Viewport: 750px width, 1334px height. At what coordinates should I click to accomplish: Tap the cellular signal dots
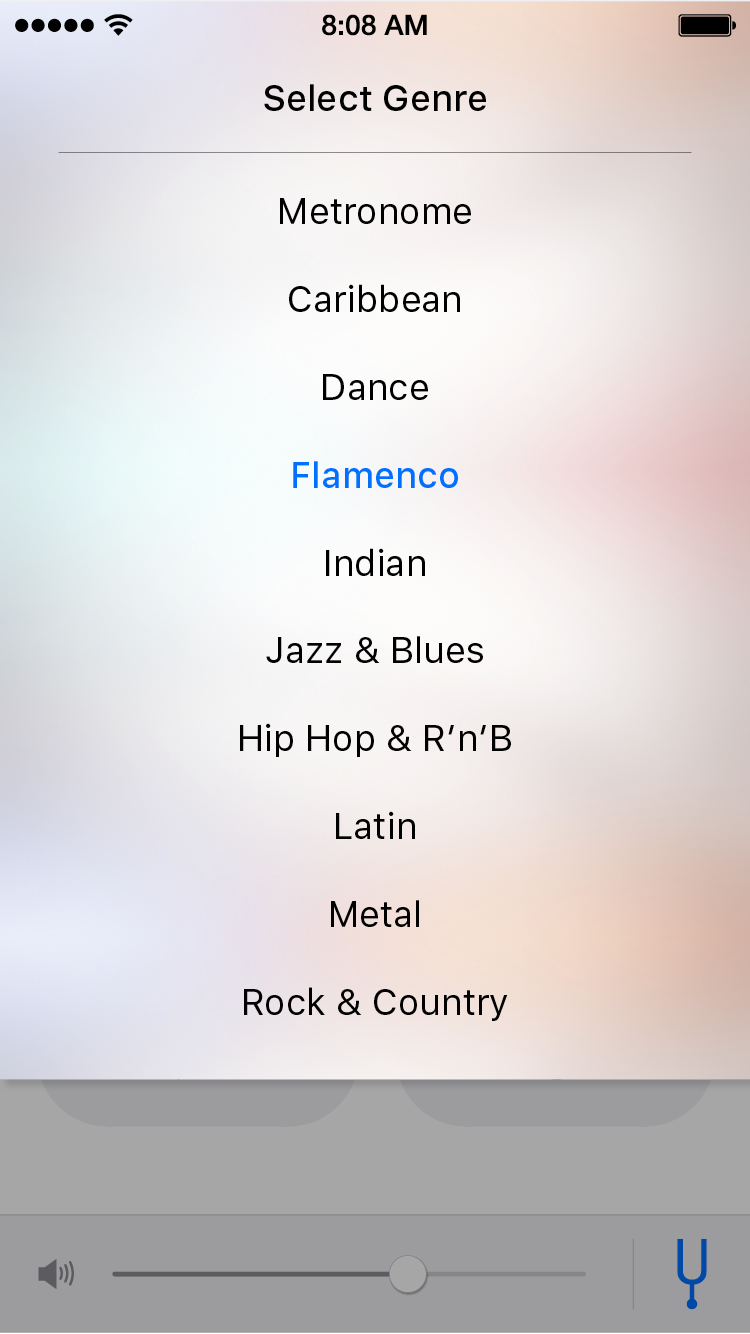[x=53, y=25]
